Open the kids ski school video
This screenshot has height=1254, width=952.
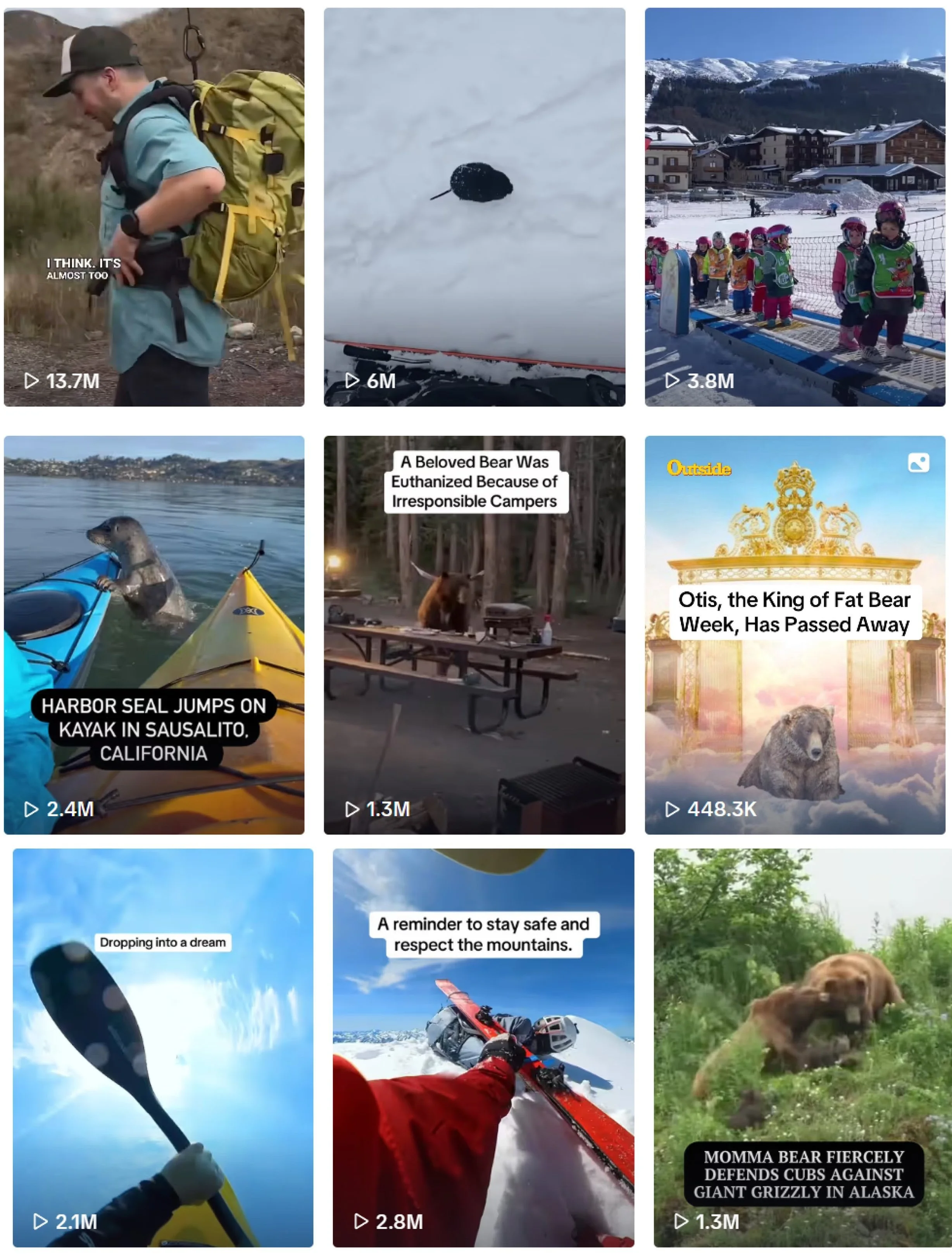click(794, 207)
